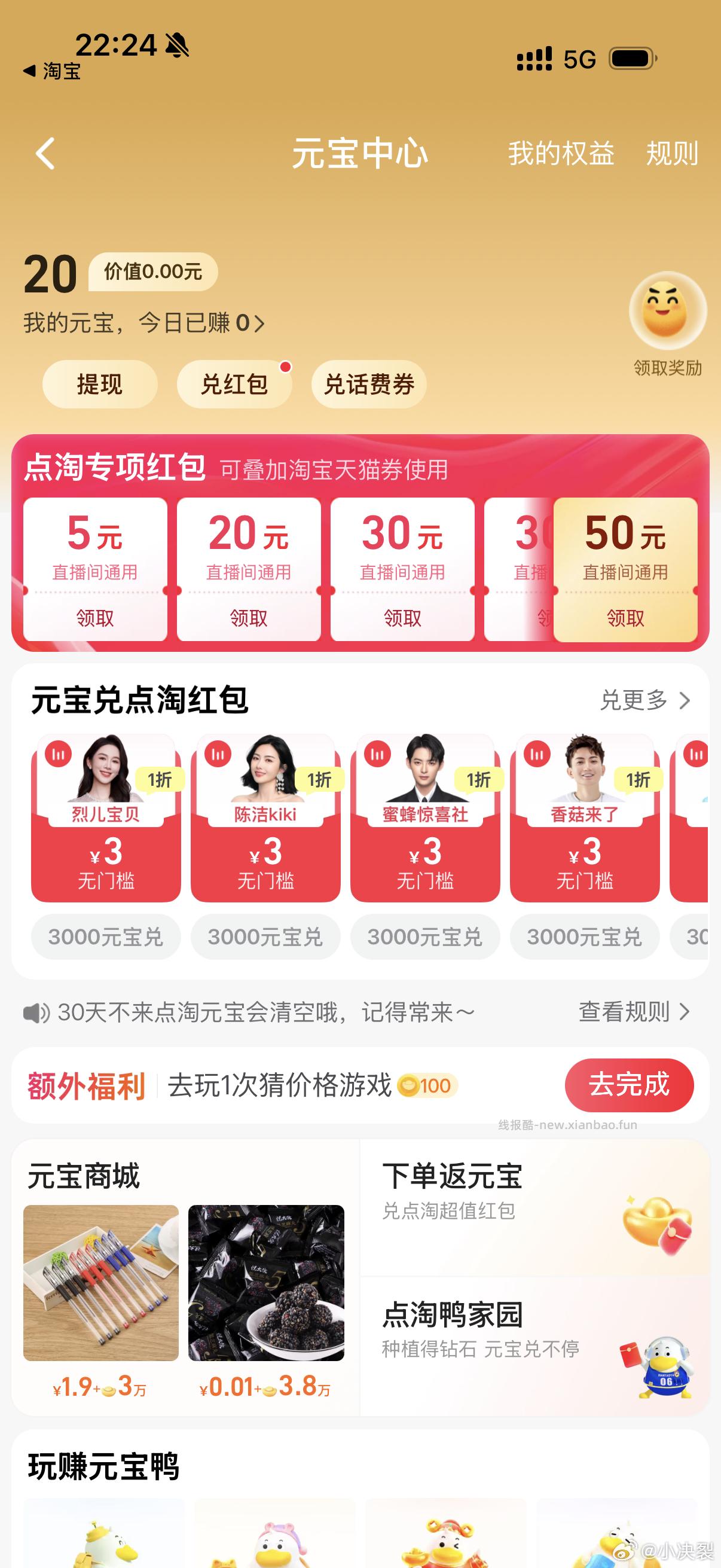This screenshot has height=1568, width=721.
Task: Open the 规则 menu item
Action: point(672,153)
